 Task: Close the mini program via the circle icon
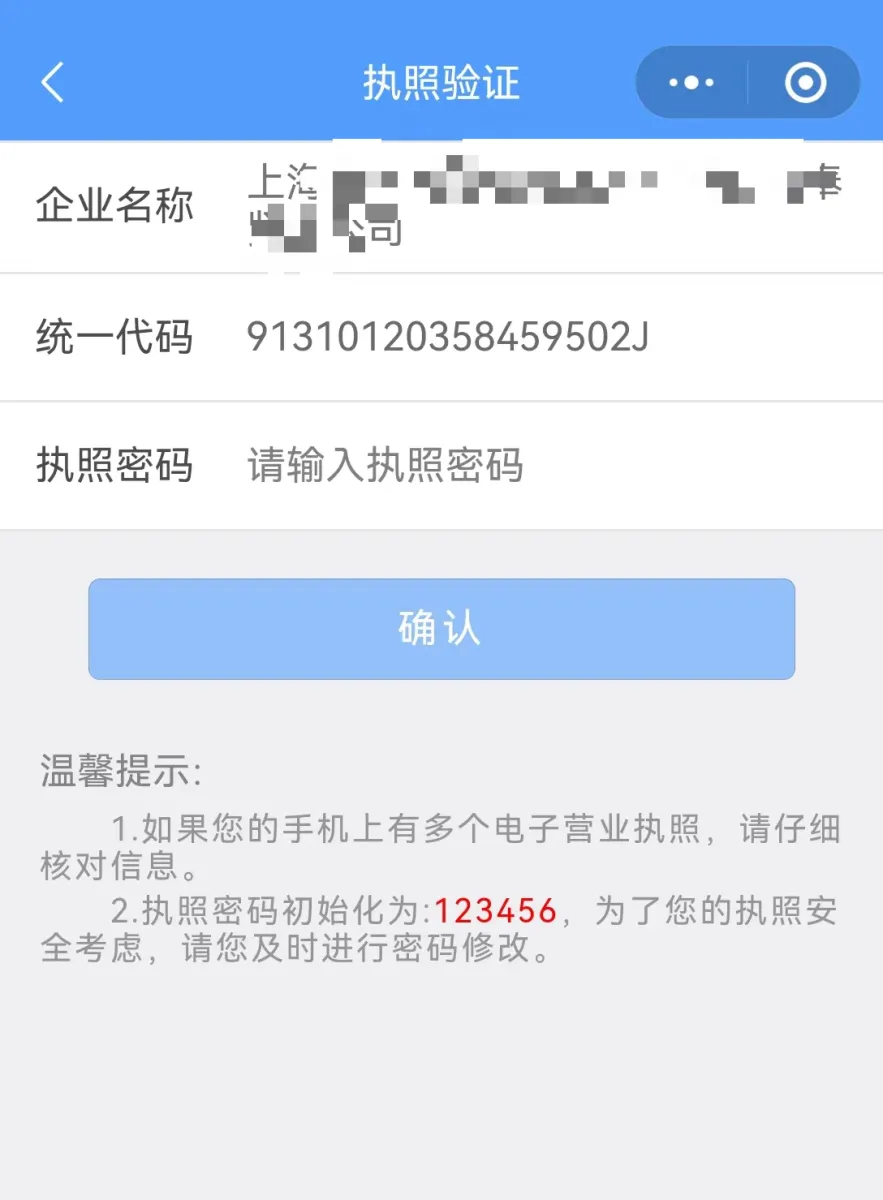(x=805, y=82)
